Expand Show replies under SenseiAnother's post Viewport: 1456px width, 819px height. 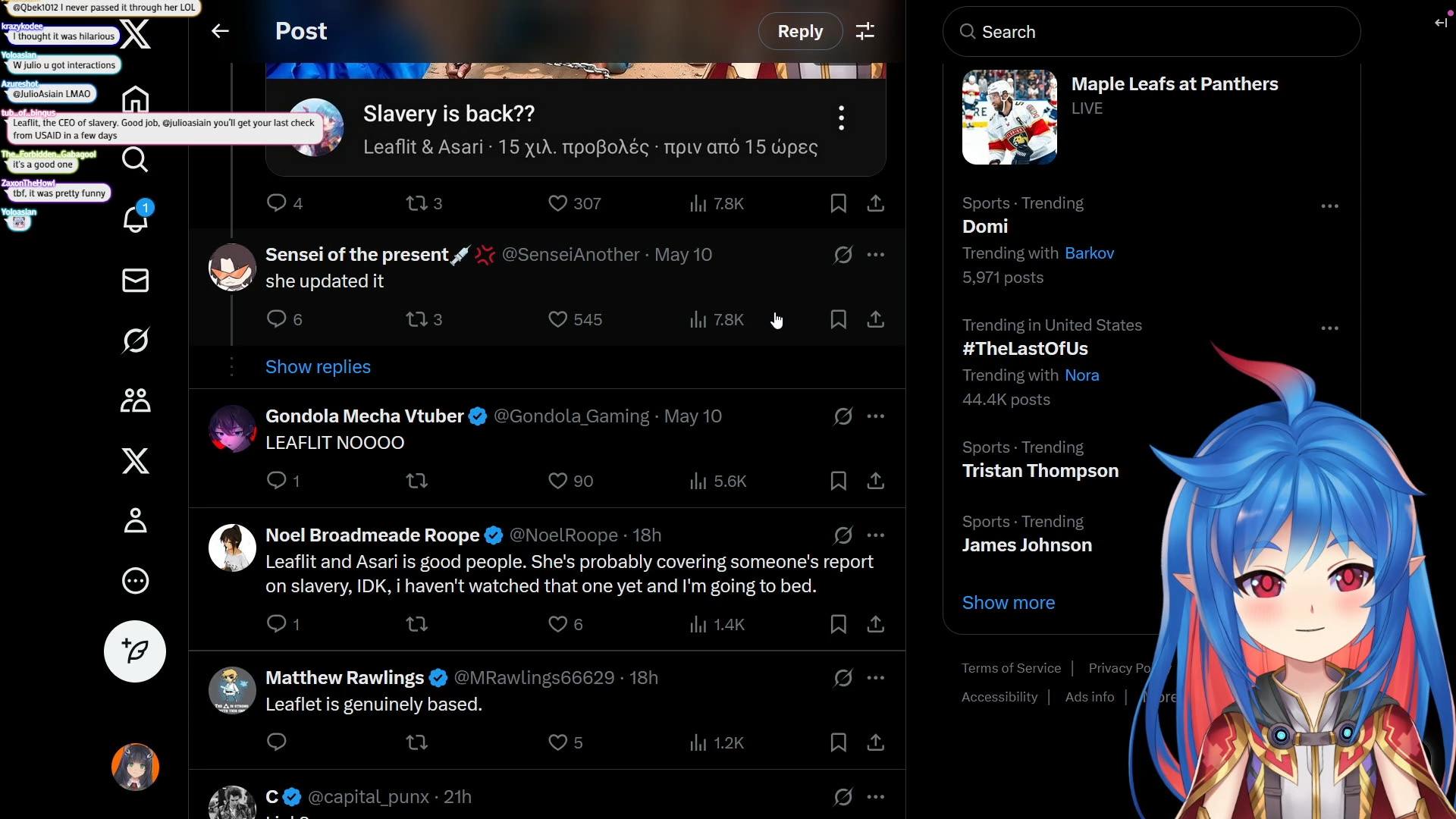coord(318,367)
